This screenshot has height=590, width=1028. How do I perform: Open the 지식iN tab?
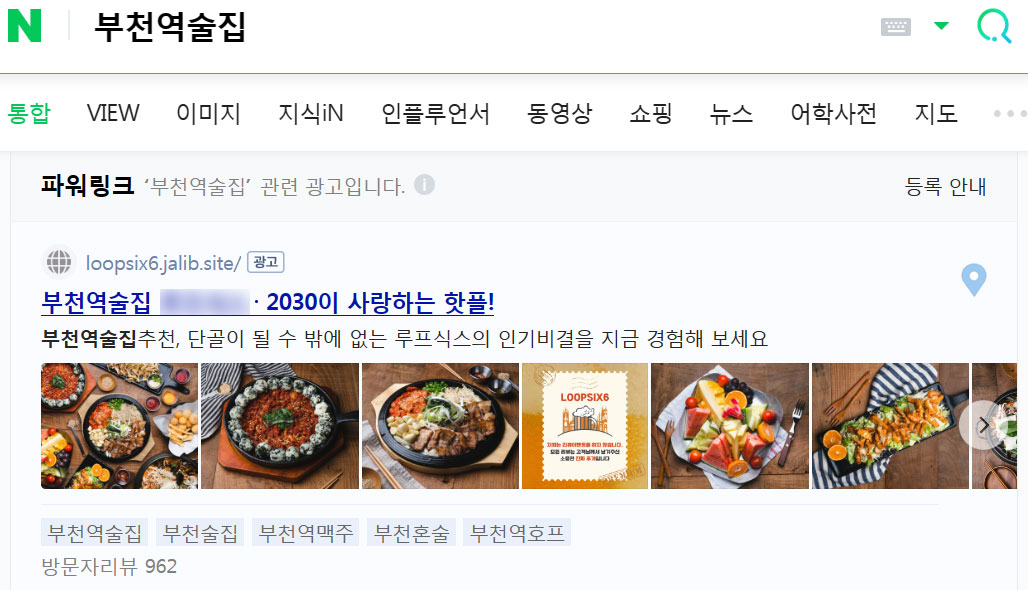pos(311,113)
